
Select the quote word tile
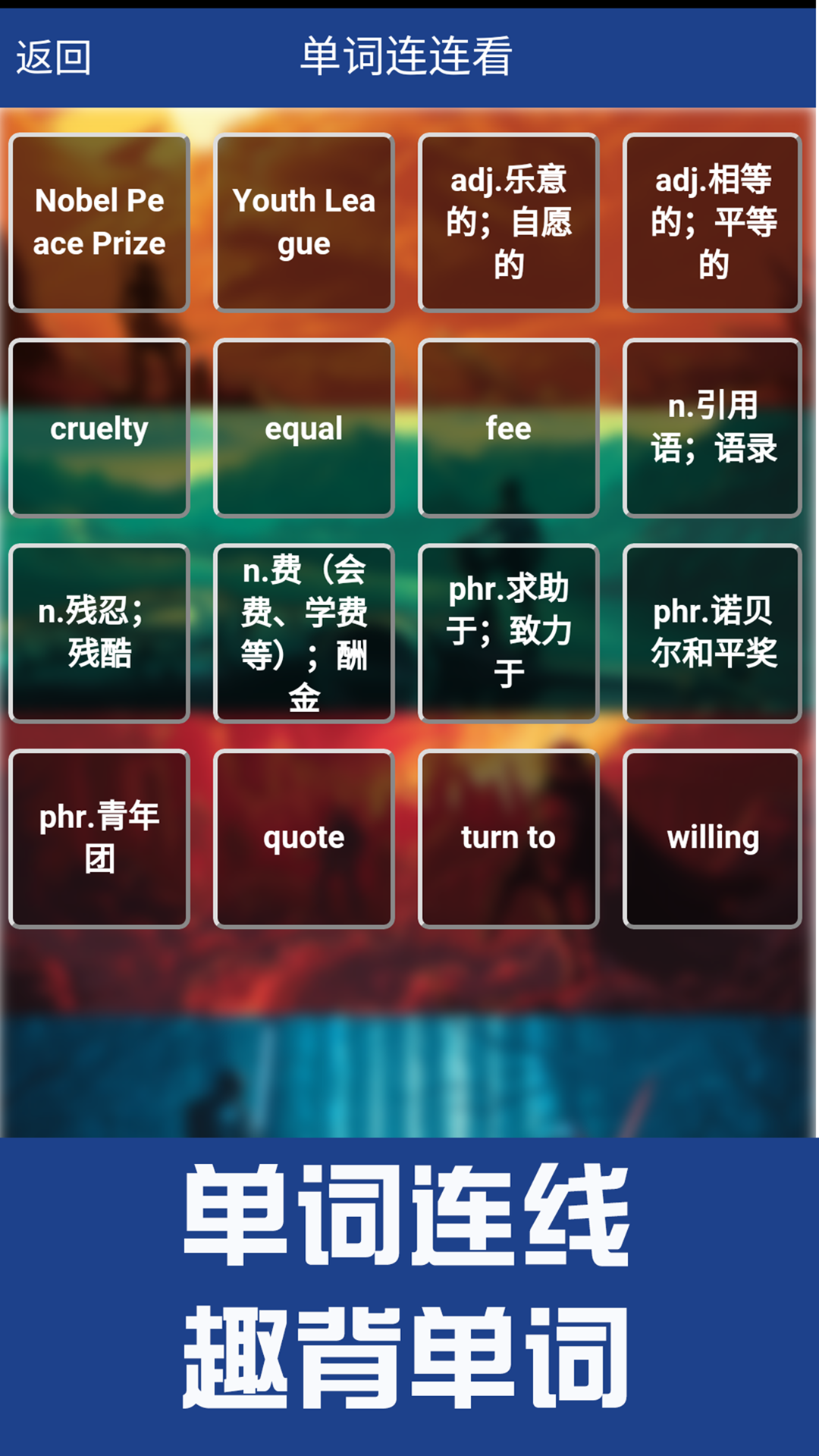(x=304, y=838)
